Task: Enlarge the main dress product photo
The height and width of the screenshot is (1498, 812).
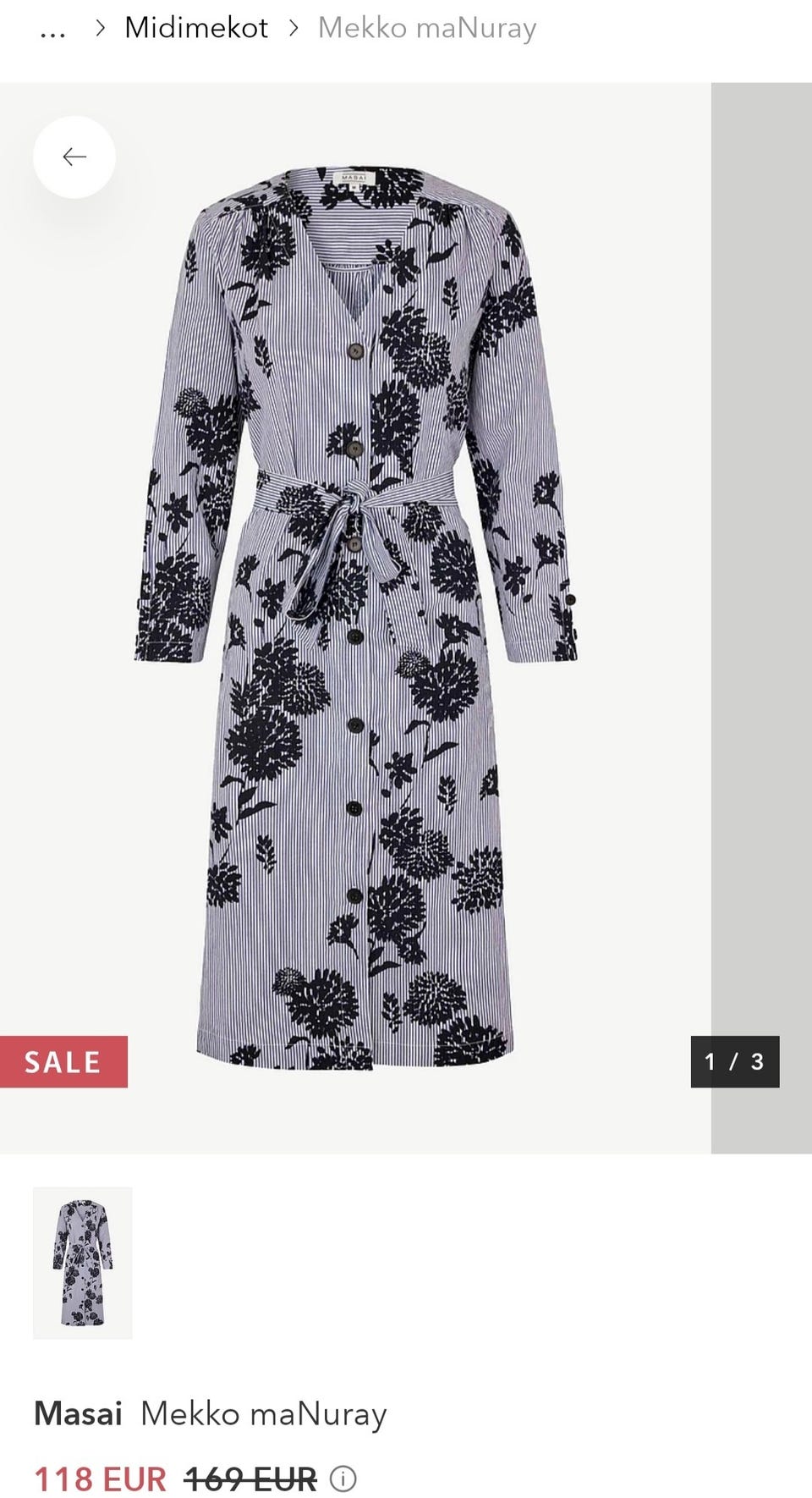Action: point(355,618)
